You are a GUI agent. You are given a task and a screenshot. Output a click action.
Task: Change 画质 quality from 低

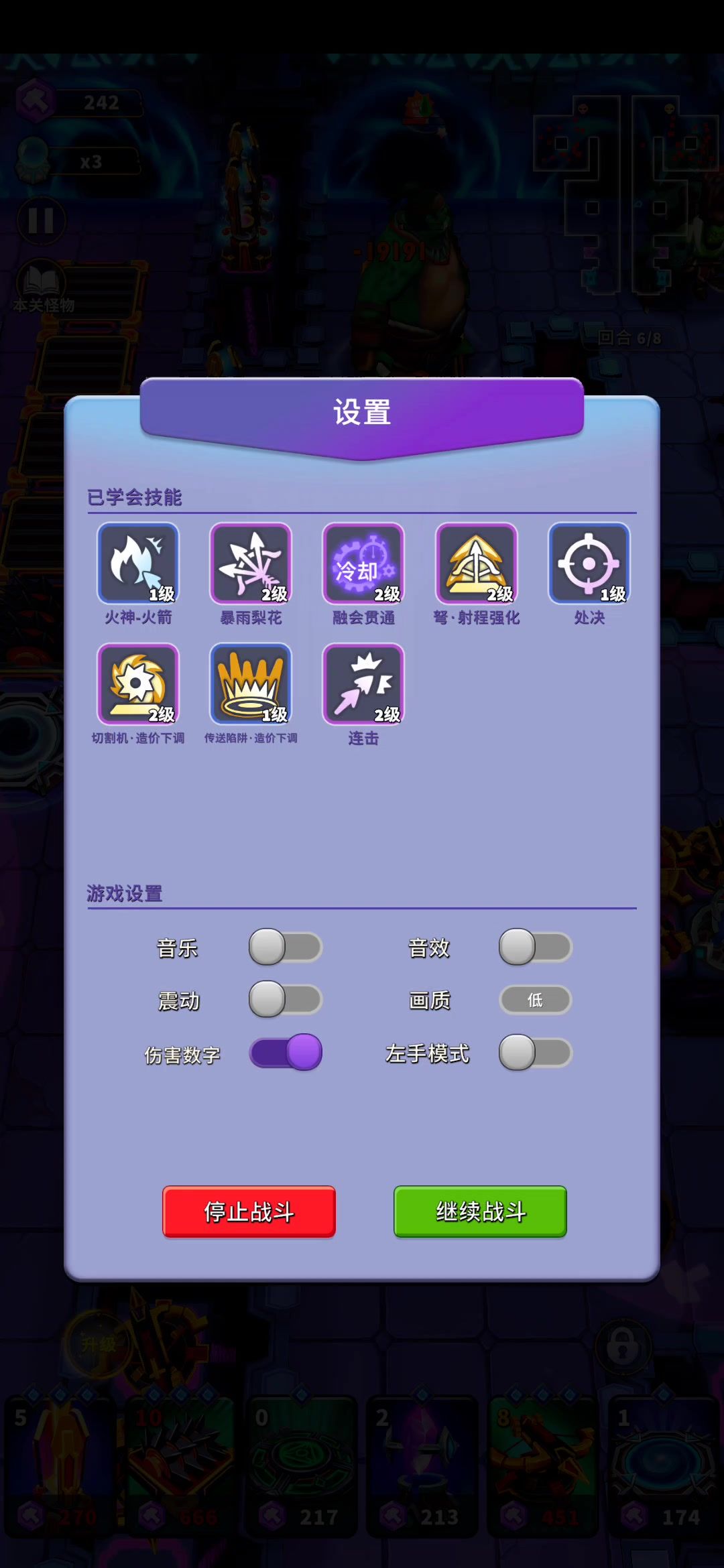pyautogui.click(x=535, y=1000)
